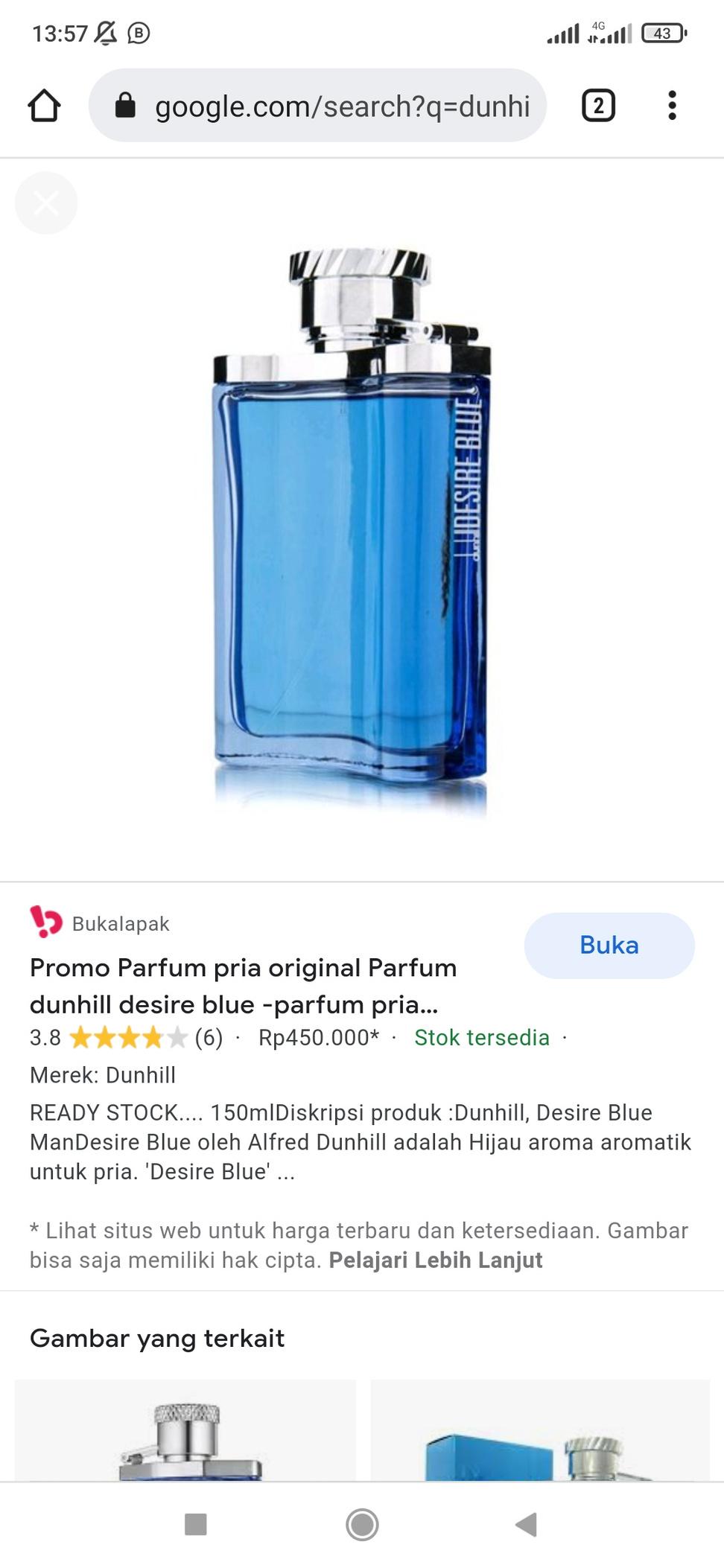Viewport: 724px width, 1568px height.
Task: Open the related image with blue box
Action: (540, 1430)
